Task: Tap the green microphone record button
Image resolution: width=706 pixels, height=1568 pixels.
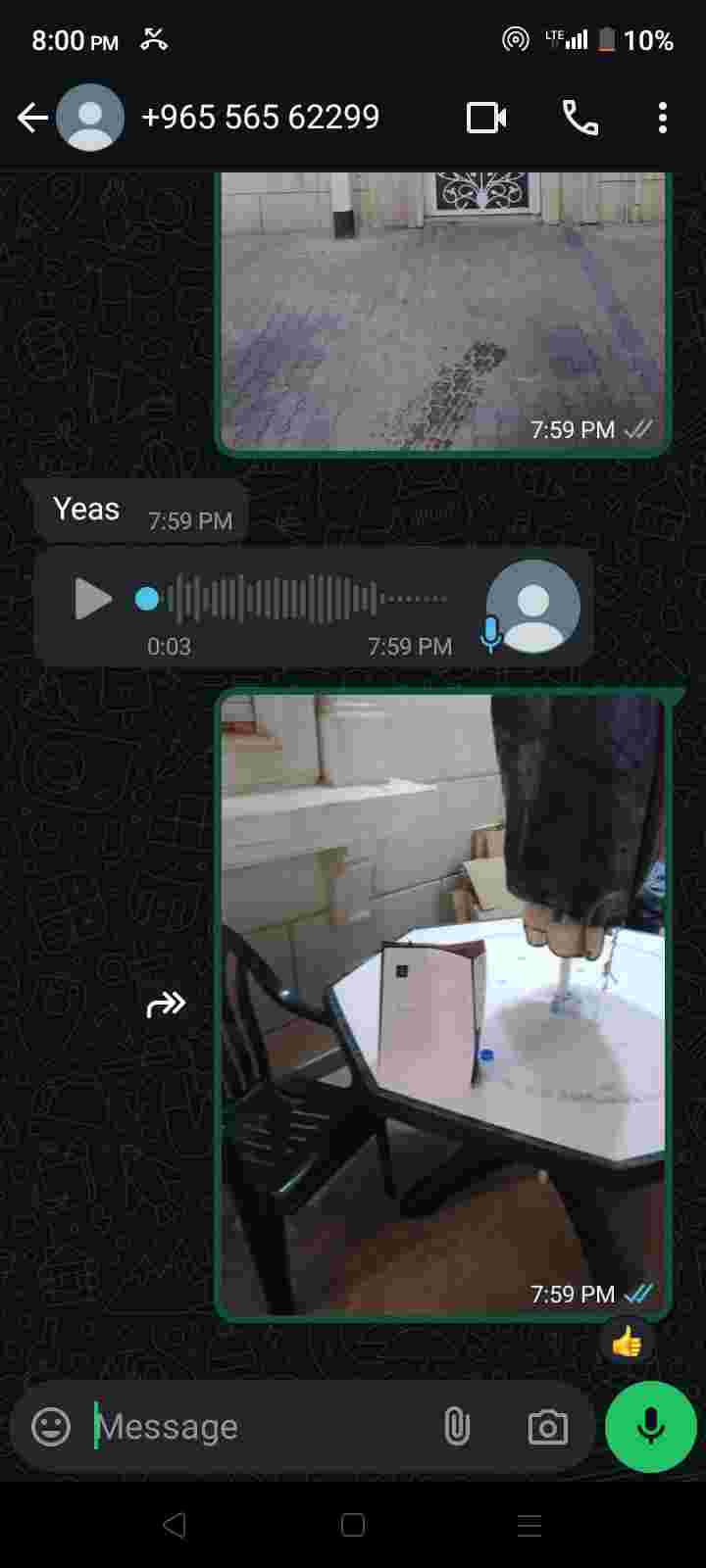Action: (x=651, y=1427)
